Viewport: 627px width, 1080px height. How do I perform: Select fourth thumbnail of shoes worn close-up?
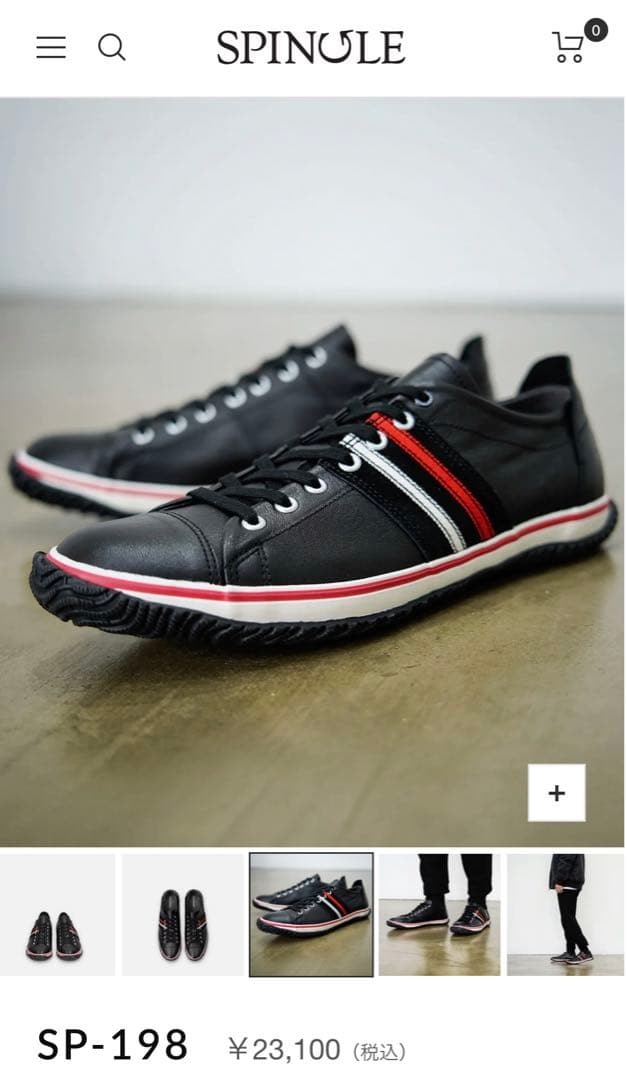pos(439,914)
